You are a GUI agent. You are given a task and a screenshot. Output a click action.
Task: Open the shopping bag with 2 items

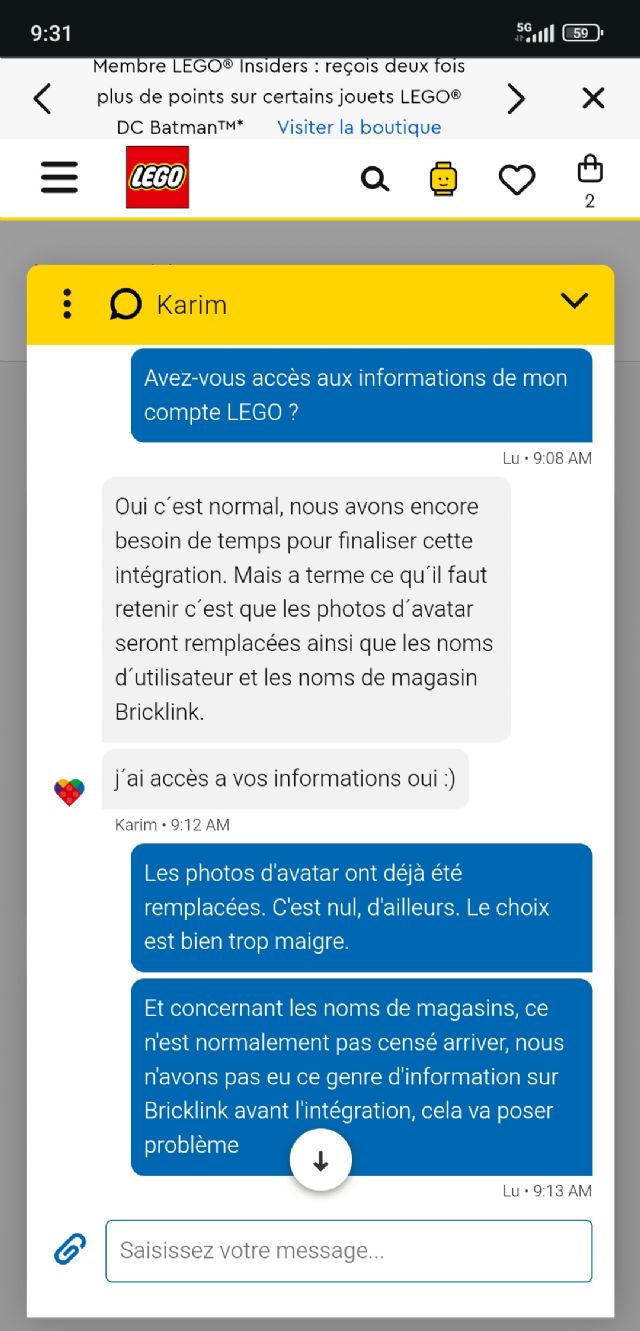590,178
